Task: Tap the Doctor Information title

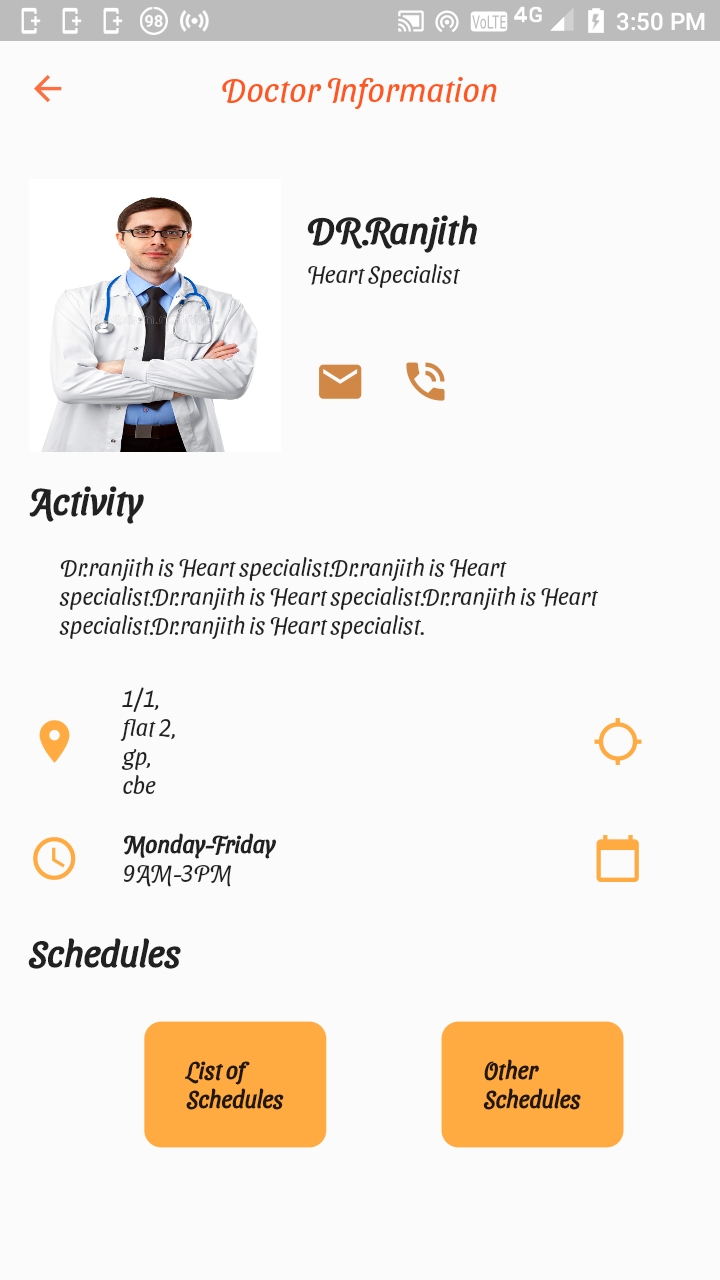Action: tap(358, 90)
